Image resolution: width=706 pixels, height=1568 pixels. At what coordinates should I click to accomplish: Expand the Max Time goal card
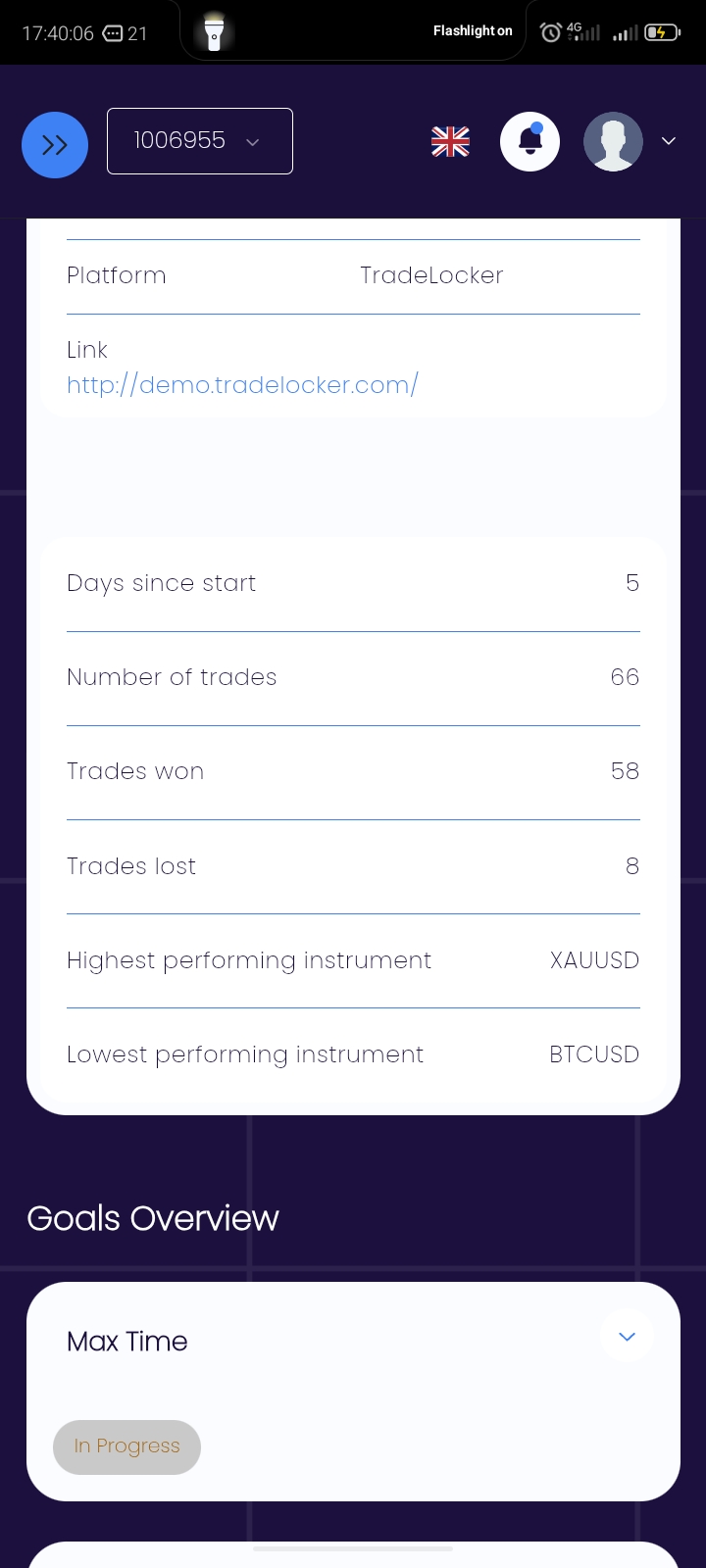point(627,1337)
